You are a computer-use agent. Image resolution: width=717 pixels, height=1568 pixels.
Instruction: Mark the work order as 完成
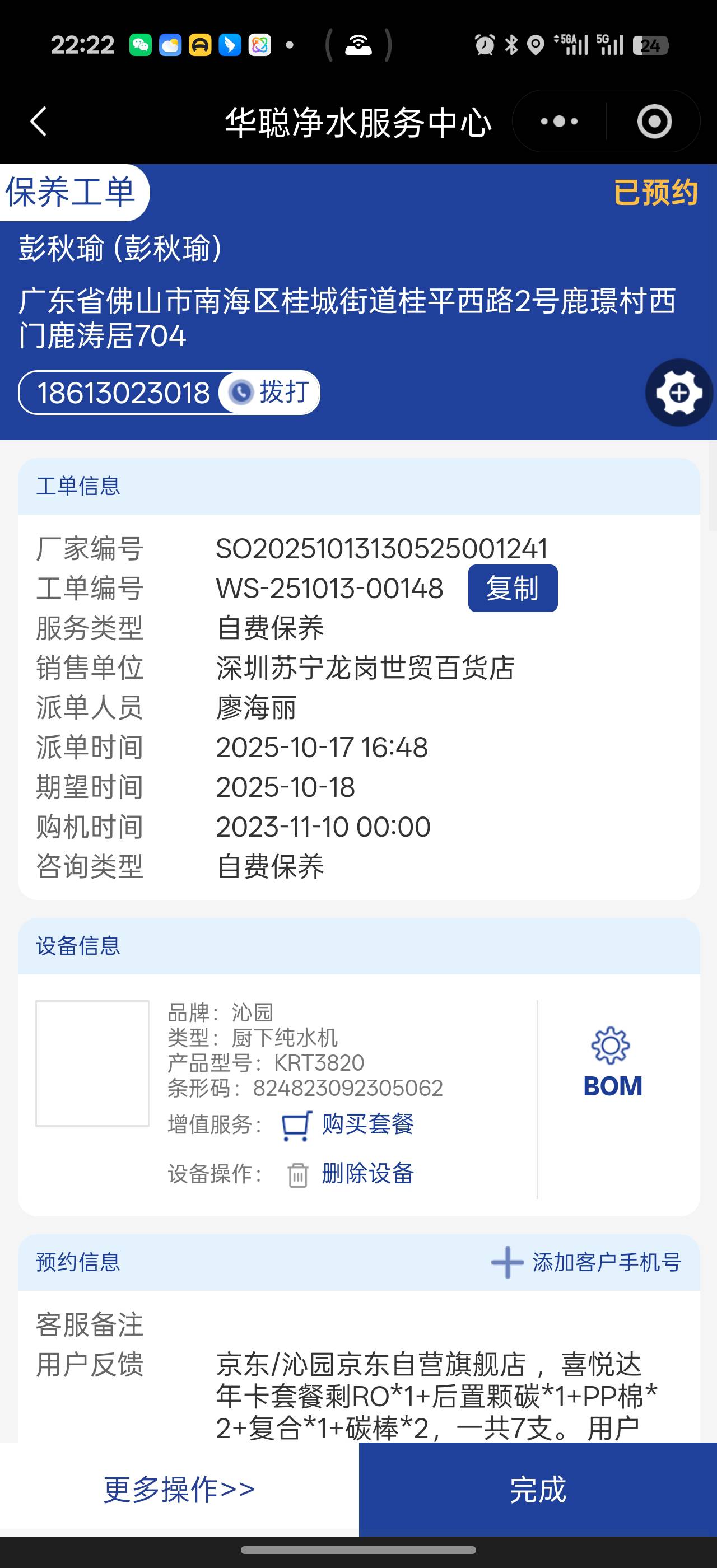(537, 1489)
